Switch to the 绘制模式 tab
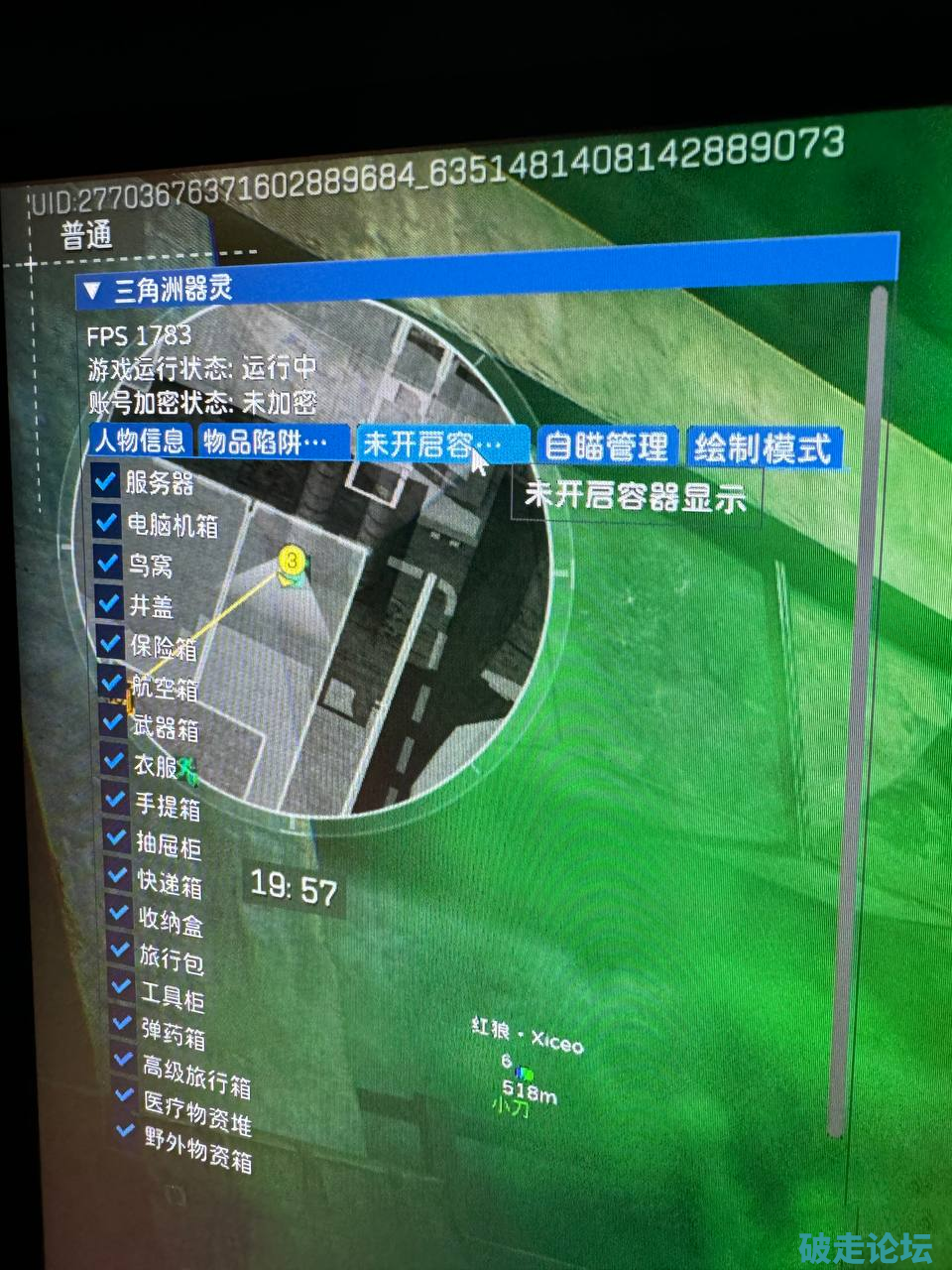 (763, 448)
